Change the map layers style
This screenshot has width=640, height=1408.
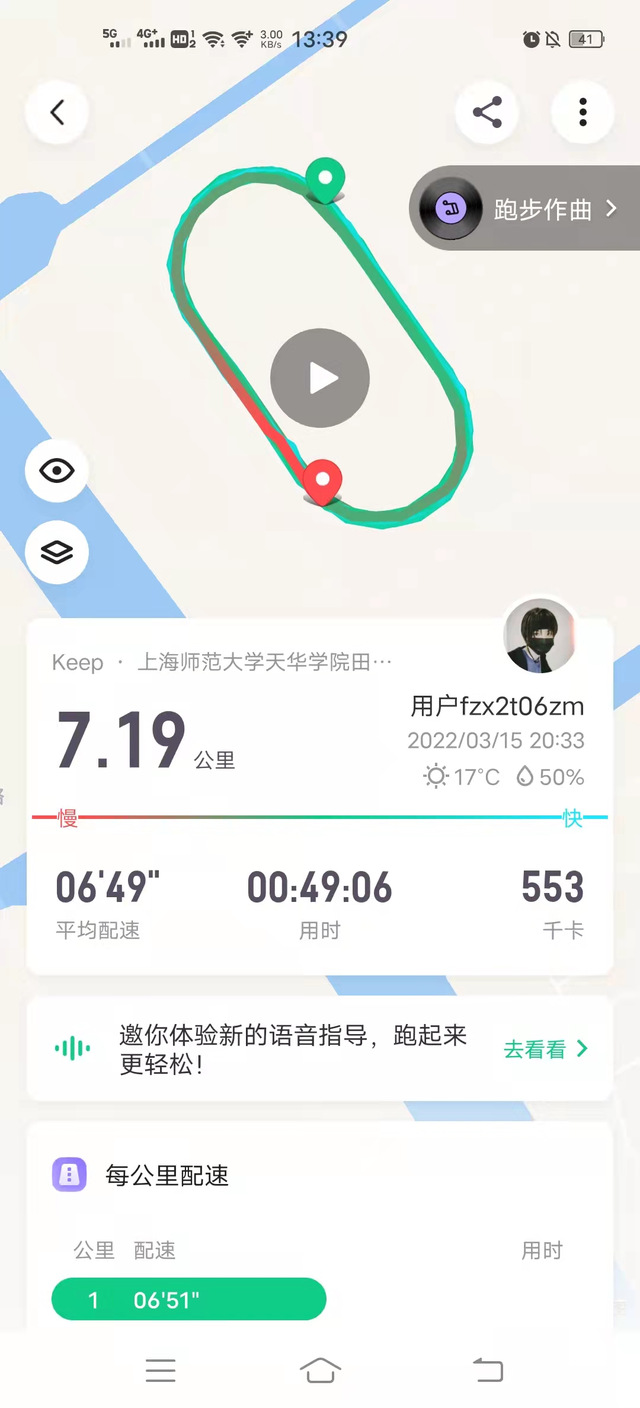tap(57, 551)
